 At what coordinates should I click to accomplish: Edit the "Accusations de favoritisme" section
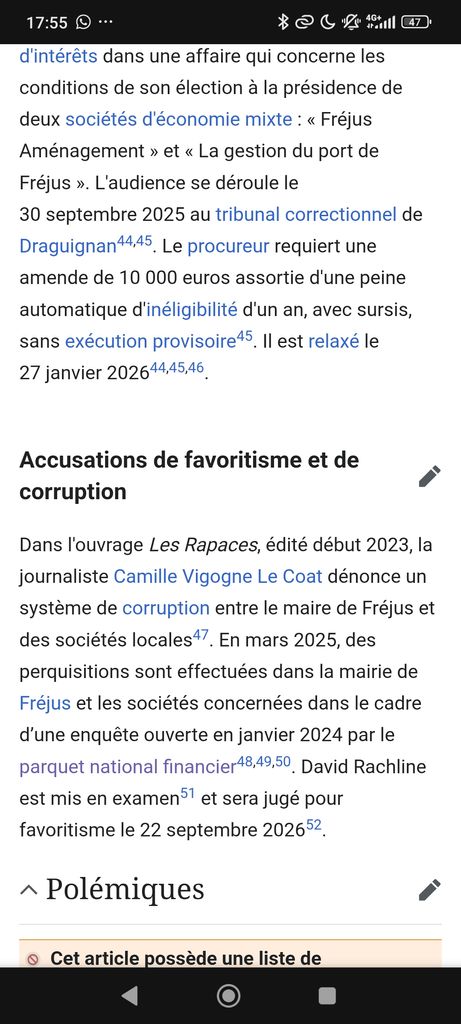point(430,476)
